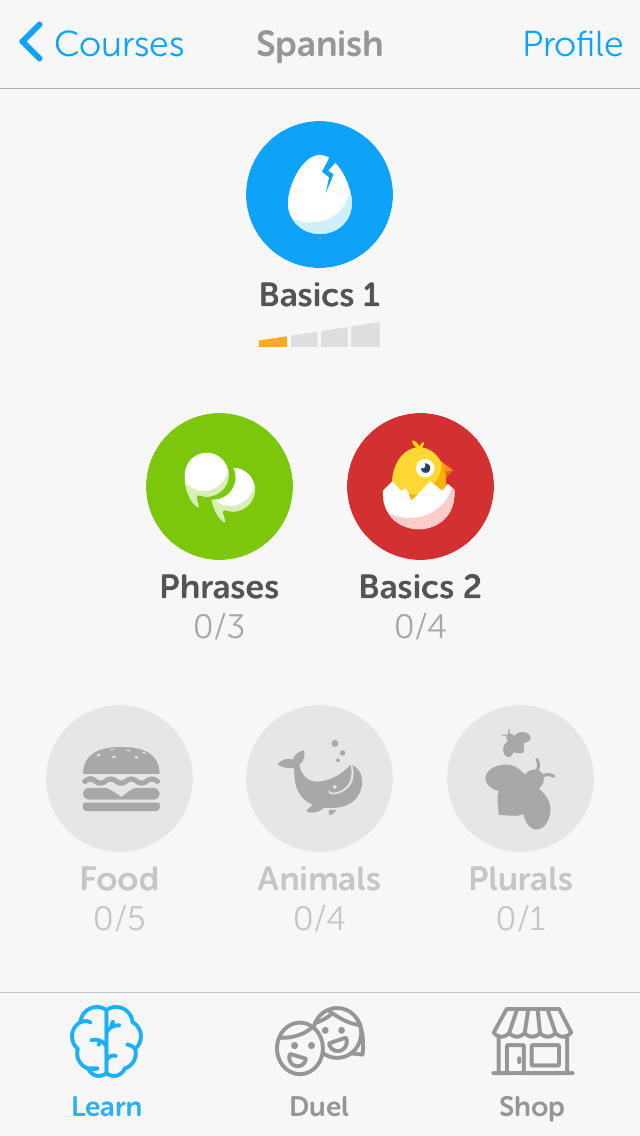This screenshot has width=640, height=1136.
Task: Switch to the Learn tab
Action: pyautogui.click(x=106, y=1063)
